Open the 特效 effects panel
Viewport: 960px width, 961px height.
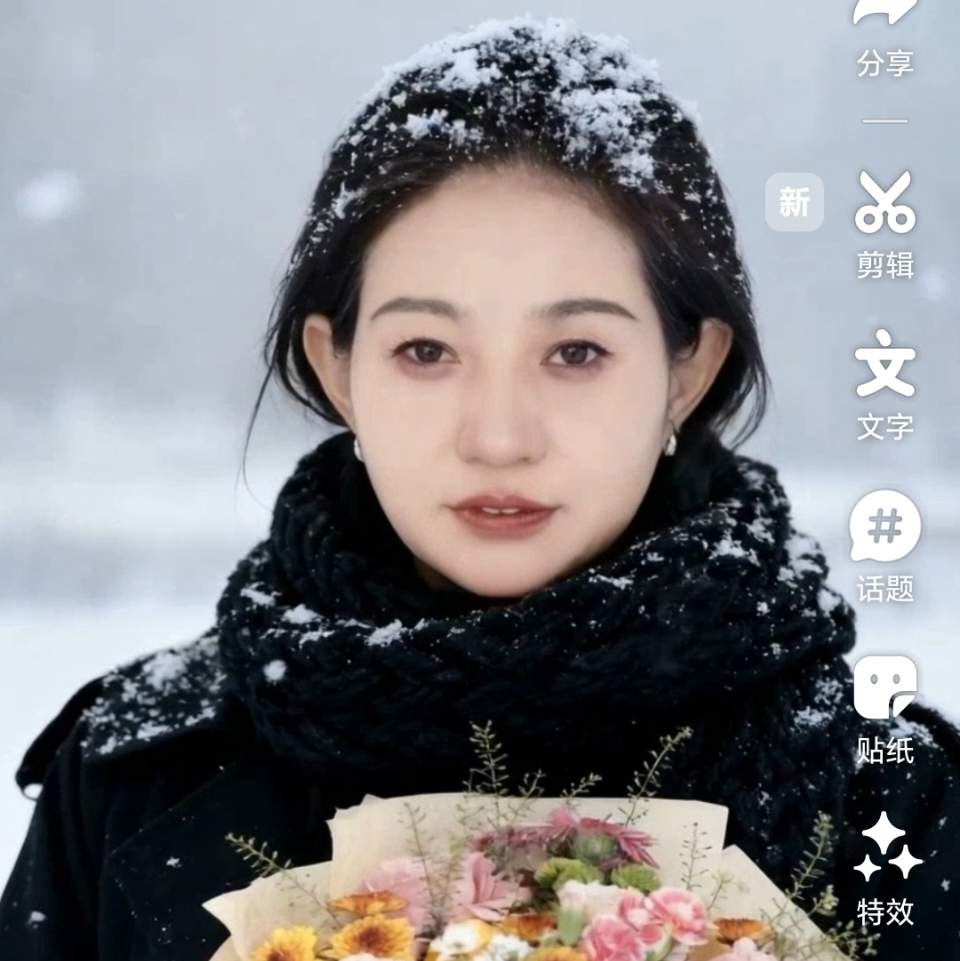coord(886,848)
